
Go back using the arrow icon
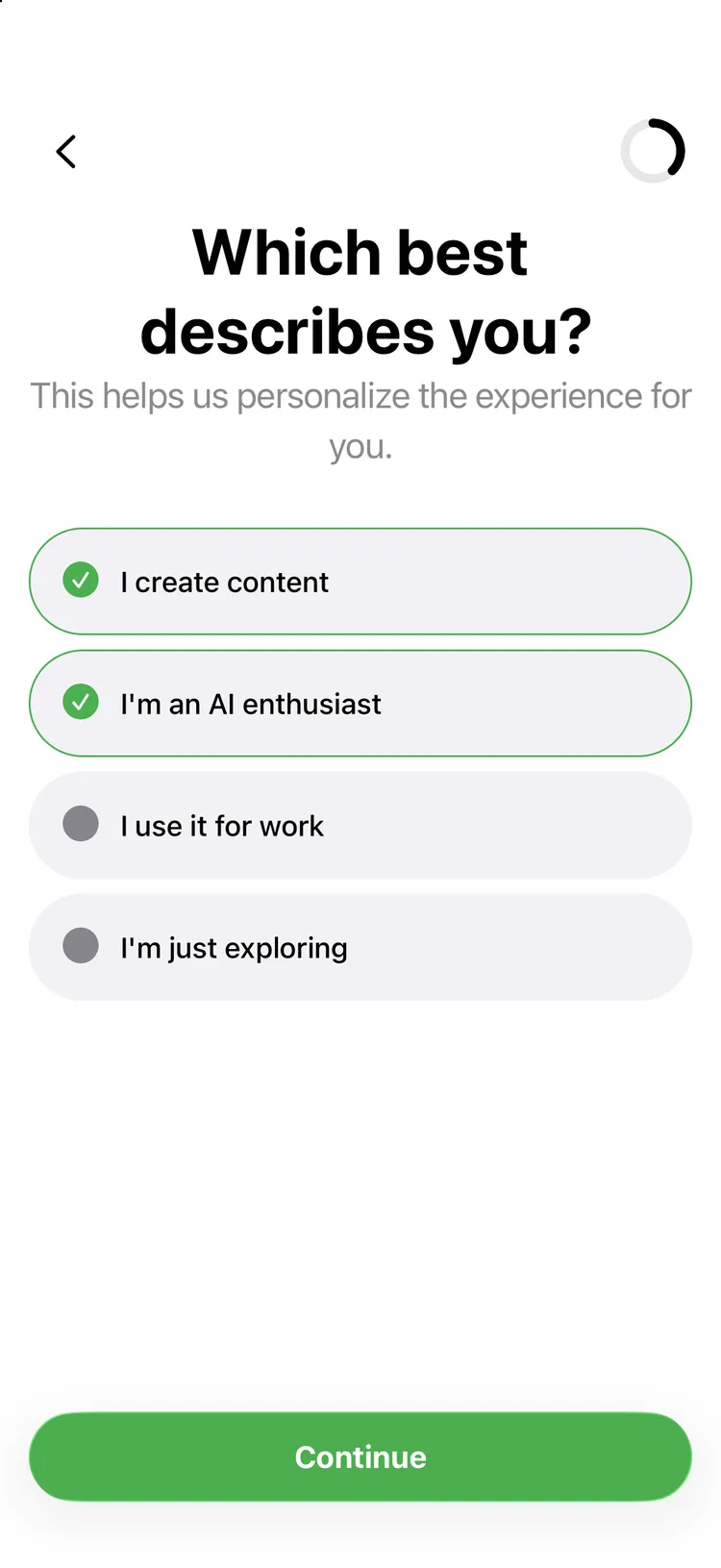65,152
